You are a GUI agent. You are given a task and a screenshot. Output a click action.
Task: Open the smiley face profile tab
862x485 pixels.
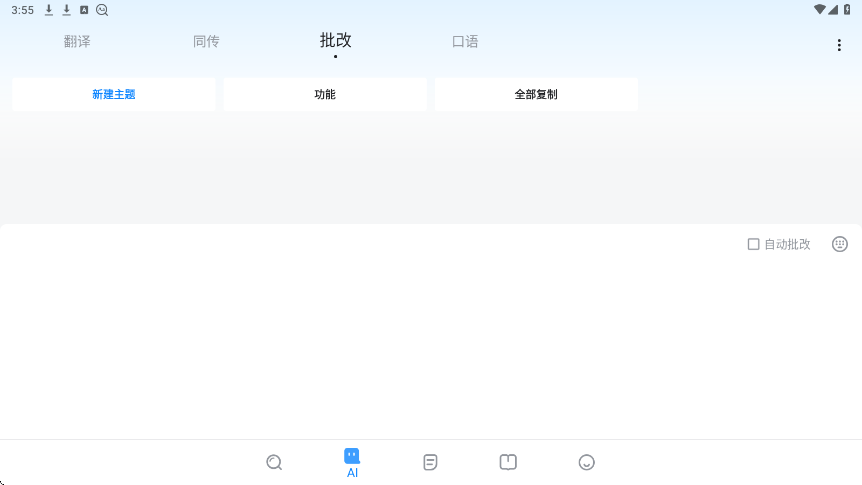(x=587, y=462)
